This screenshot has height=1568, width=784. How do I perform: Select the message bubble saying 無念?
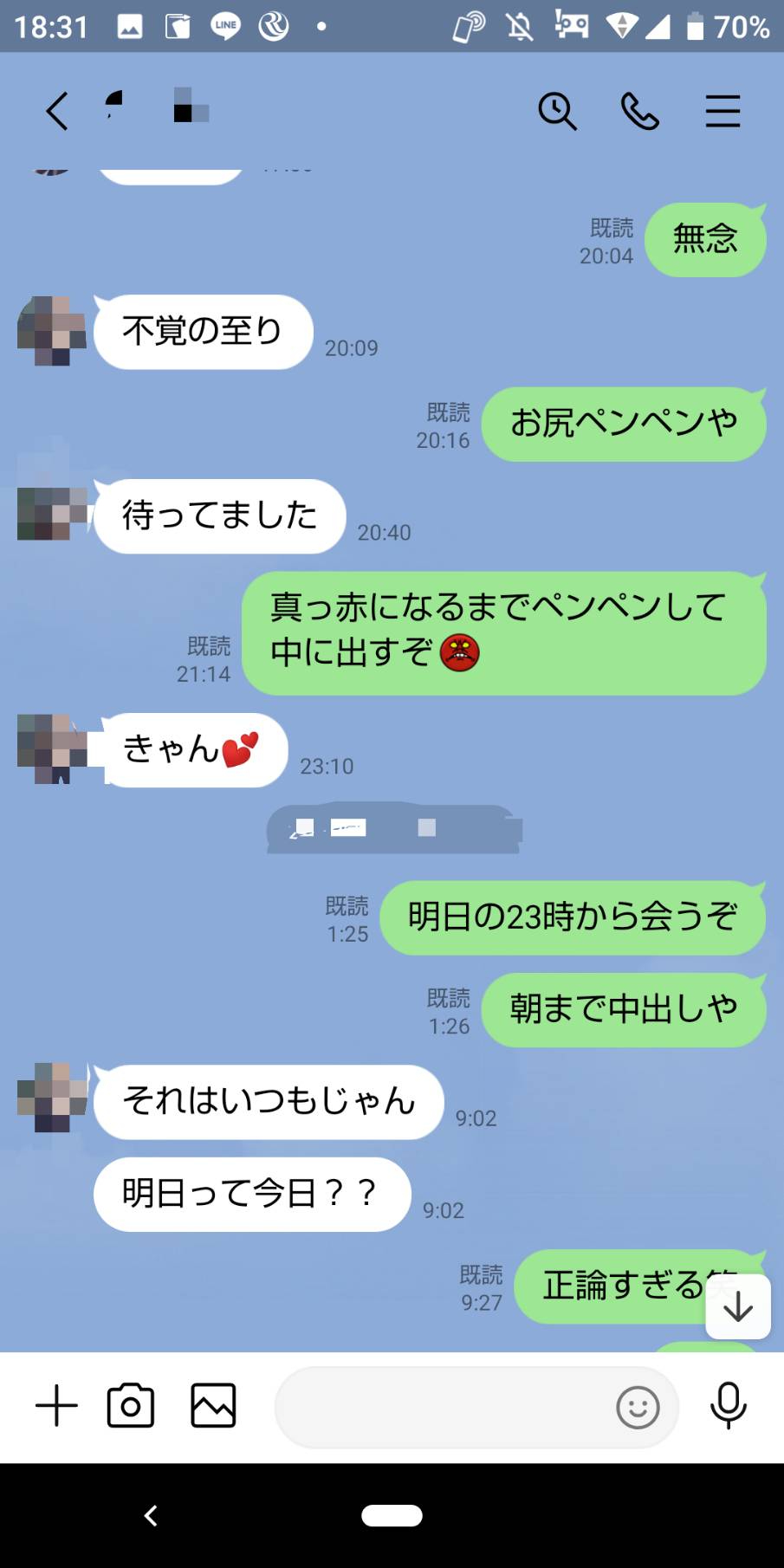[704, 240]
